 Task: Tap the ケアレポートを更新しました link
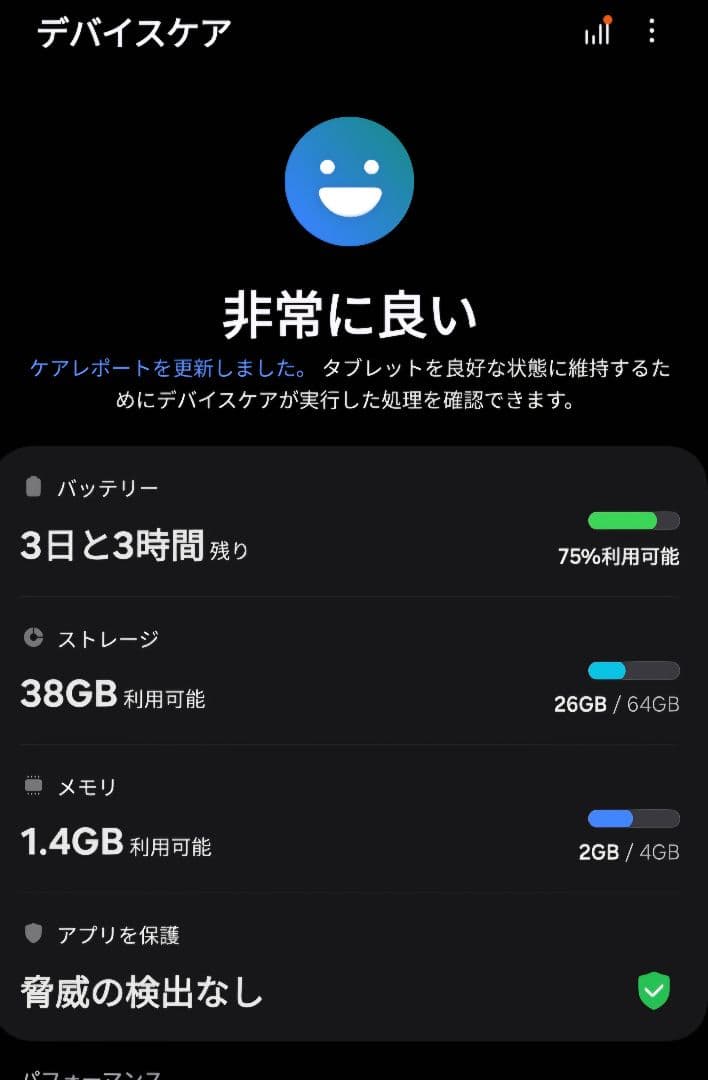(x=168, y=368)
